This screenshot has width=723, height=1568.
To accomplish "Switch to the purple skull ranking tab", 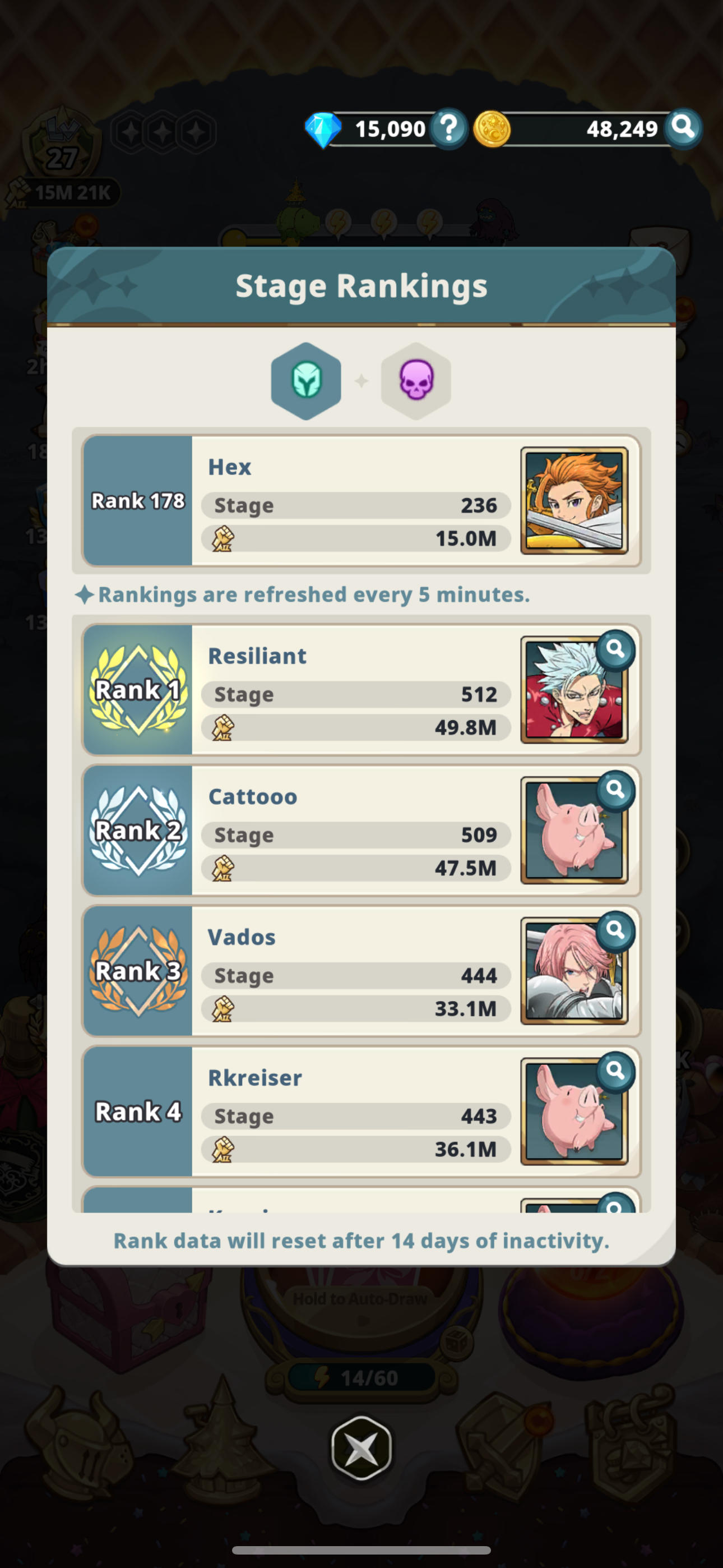I will coord(416,380).
